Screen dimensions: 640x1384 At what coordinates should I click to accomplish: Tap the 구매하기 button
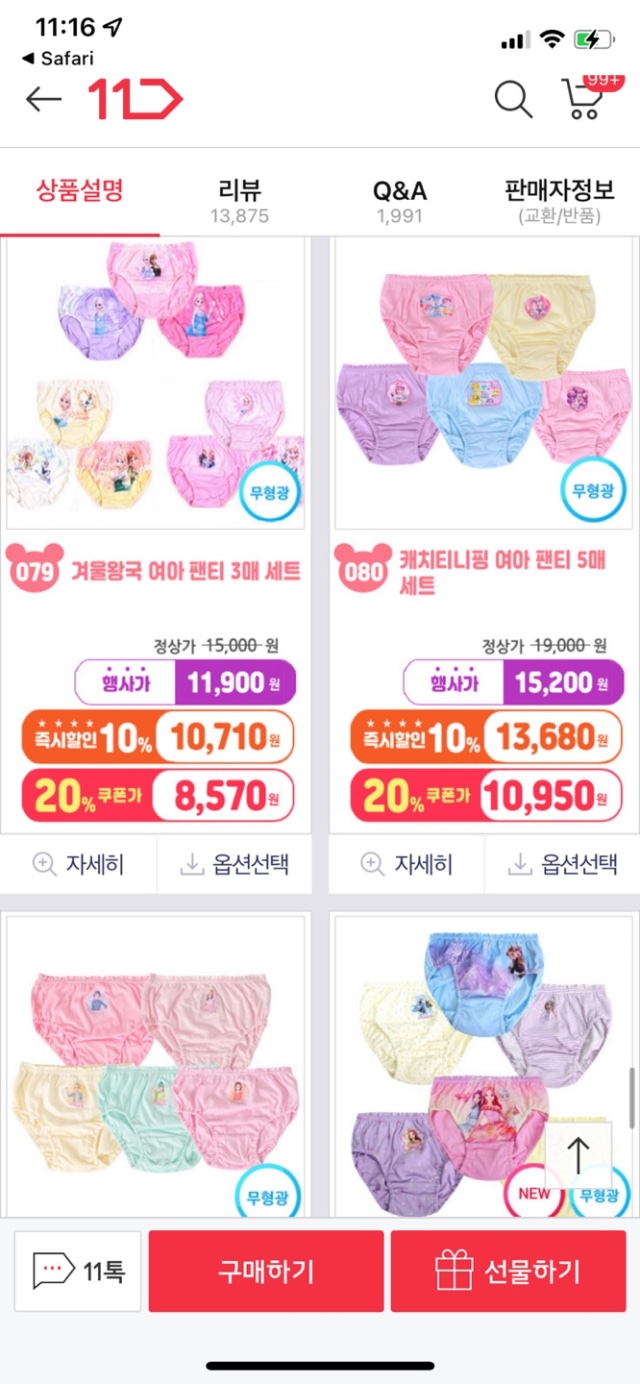pos(266,1271)
